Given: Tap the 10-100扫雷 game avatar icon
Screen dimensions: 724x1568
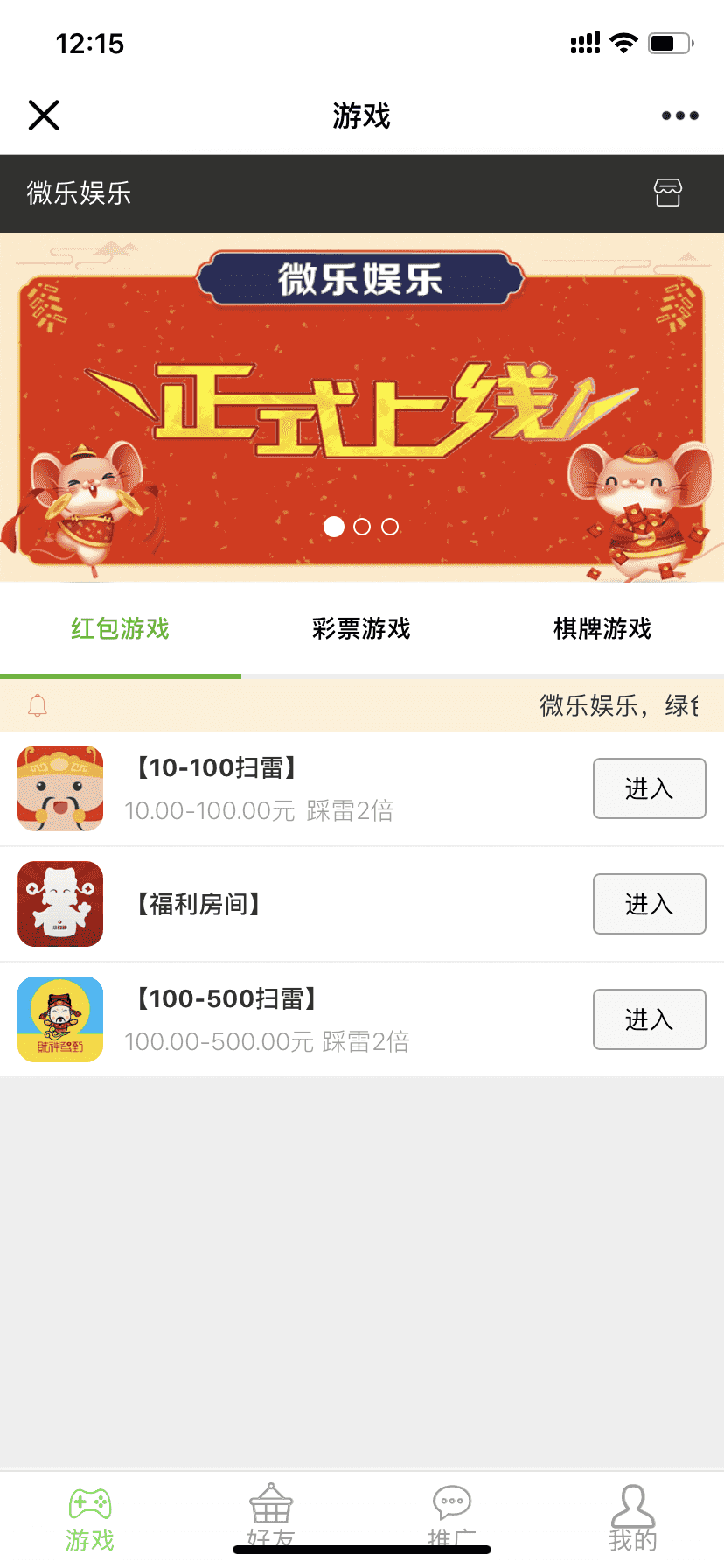Looking at the screenshot, I should click(59, 788).
